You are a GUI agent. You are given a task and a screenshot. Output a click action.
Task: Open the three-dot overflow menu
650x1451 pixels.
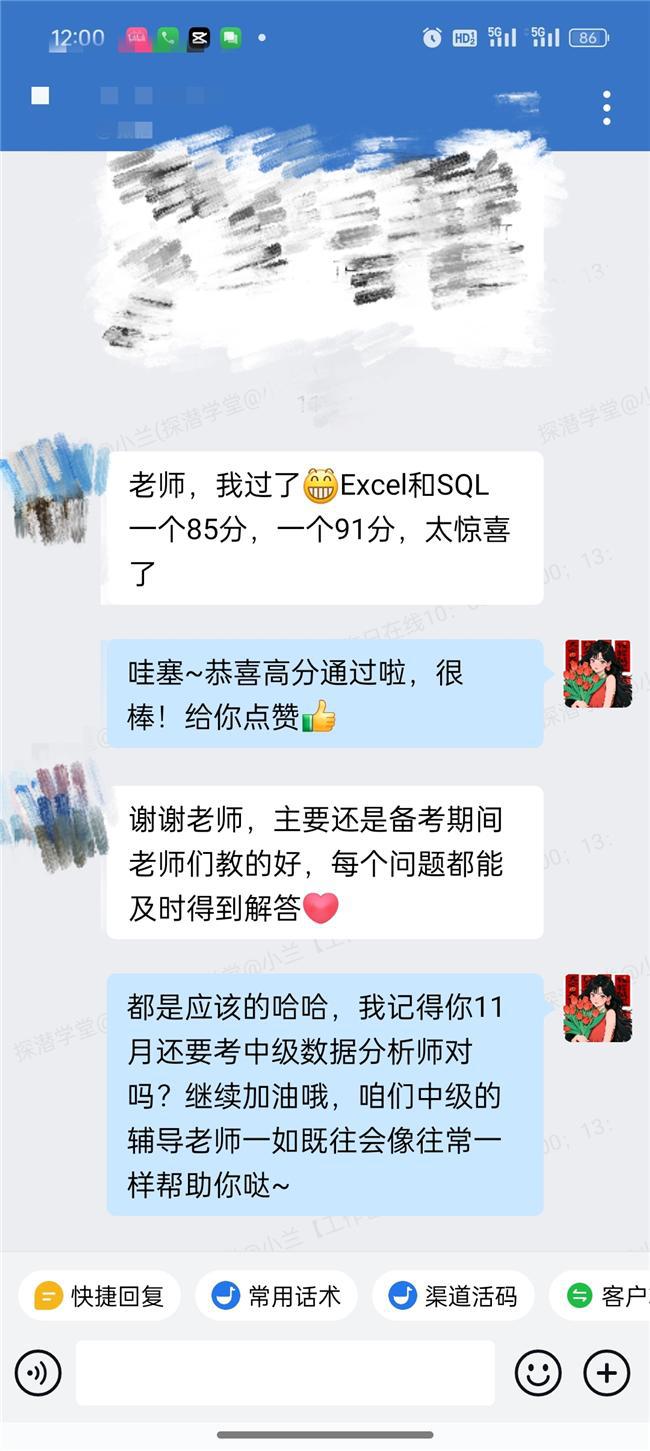click(606, 108)
